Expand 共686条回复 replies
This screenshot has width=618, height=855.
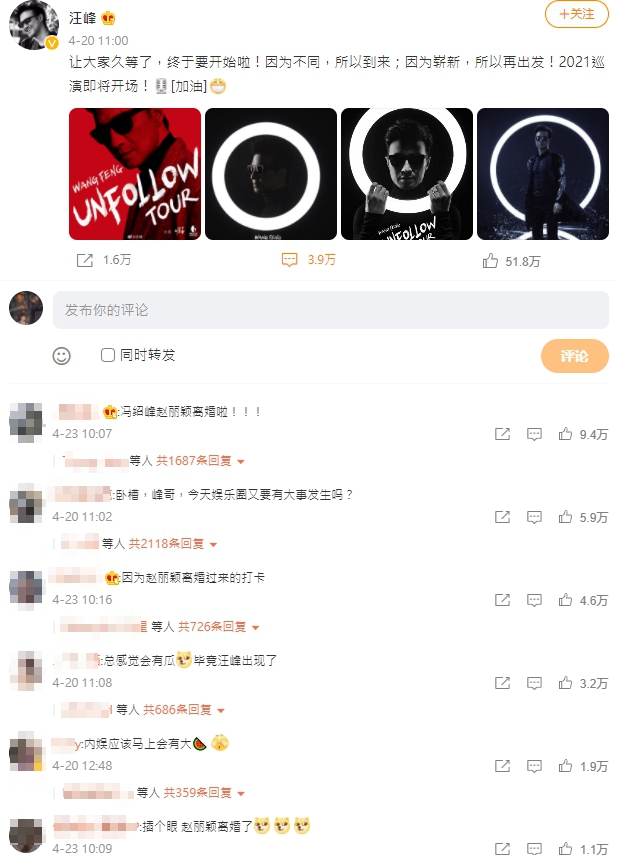(183, 709)
